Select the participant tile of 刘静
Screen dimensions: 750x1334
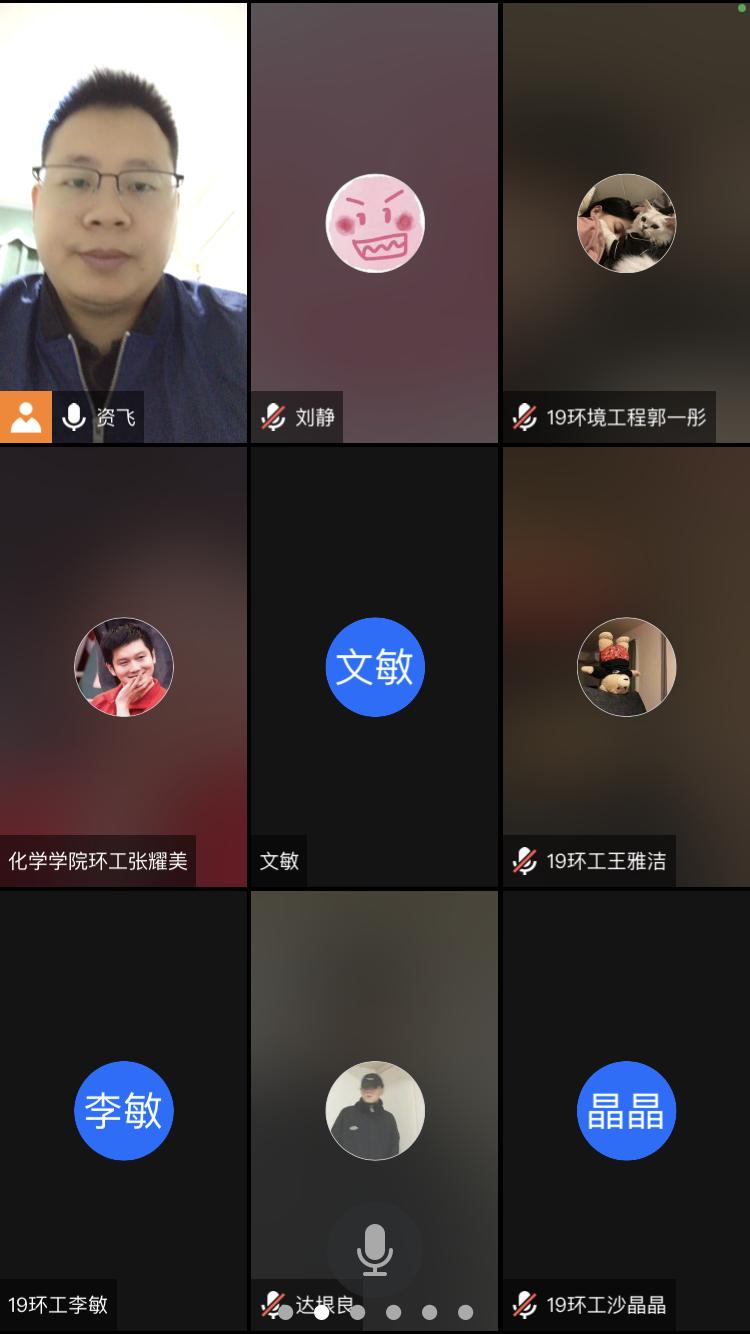[x=374, y=222]
